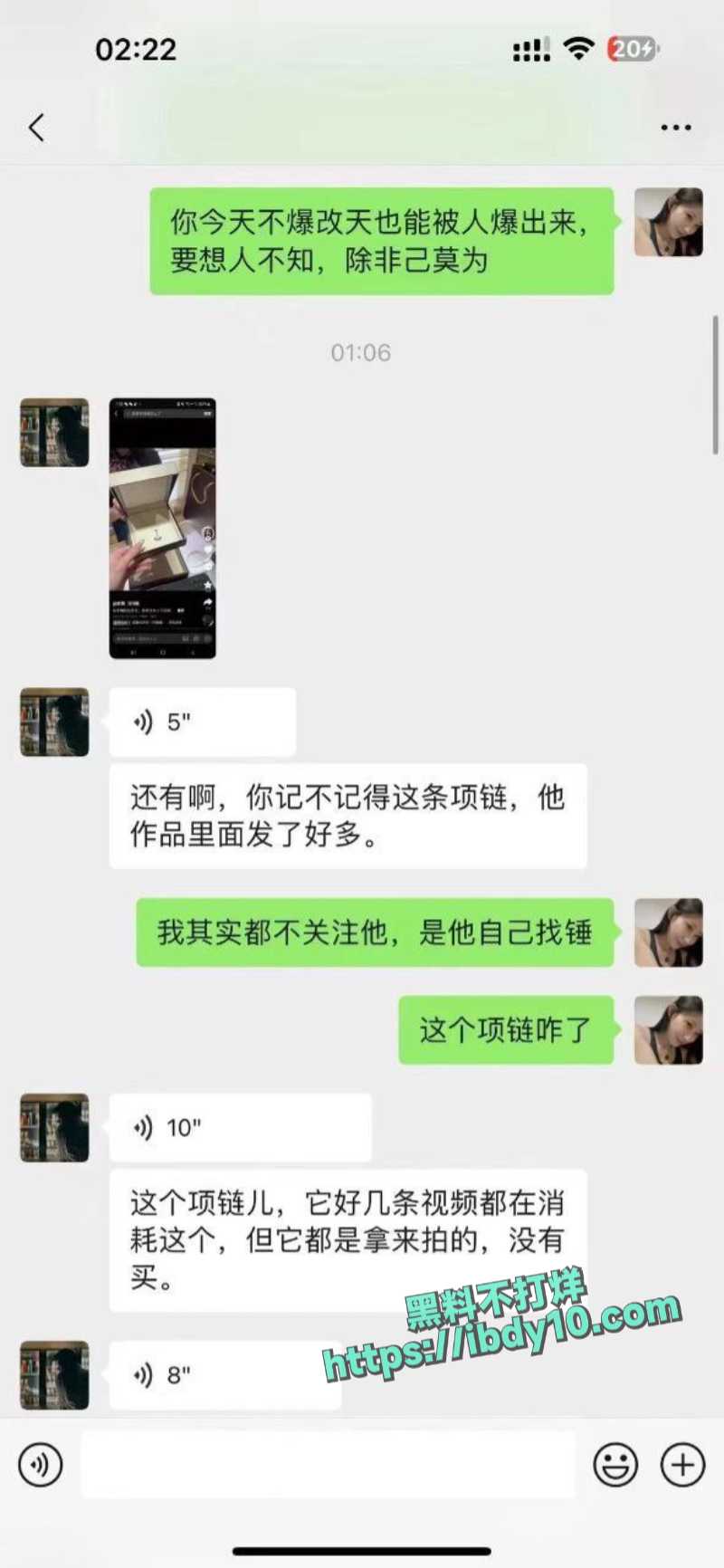Open the shared video screenshot image

click(x=163, y=528)
